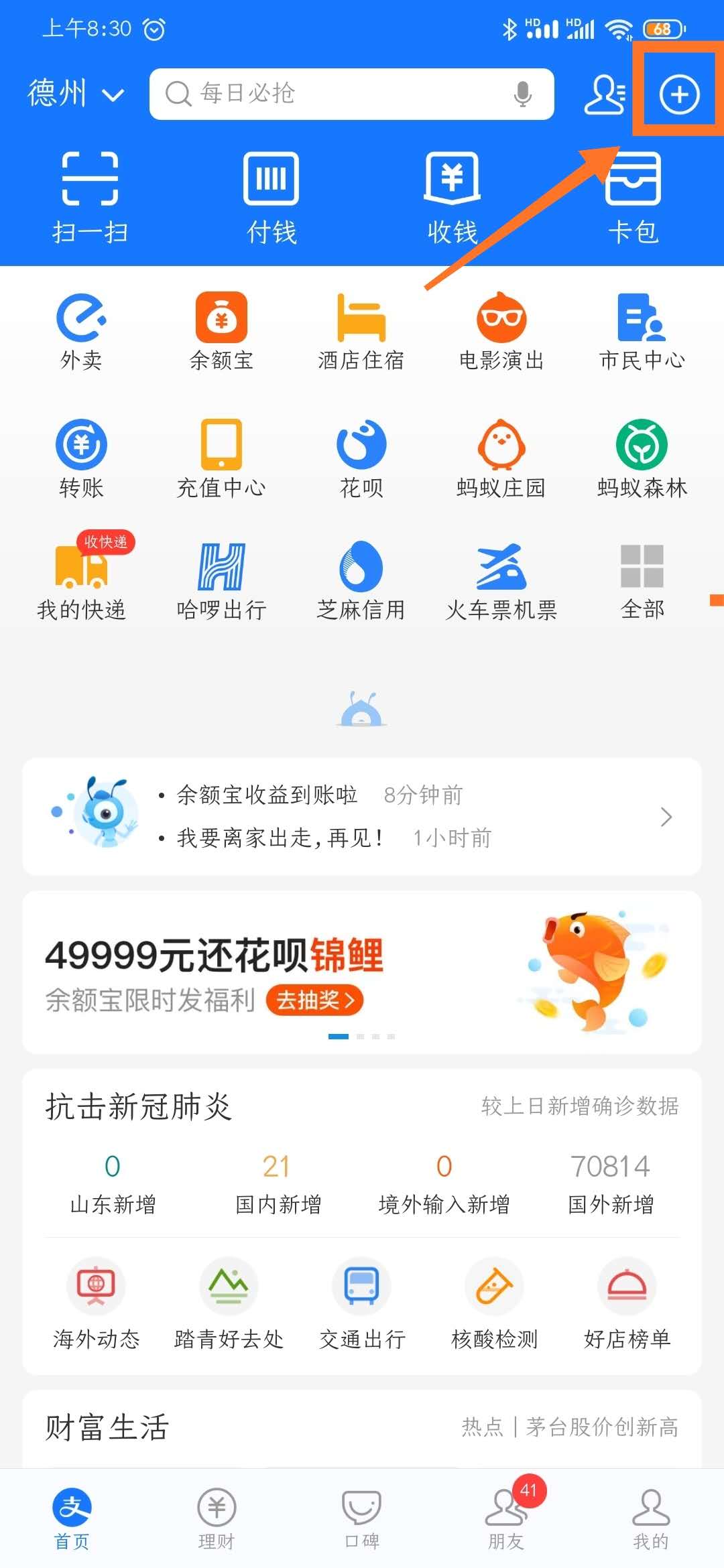Open 转账 transfer
724x1568 pixels.
click(81, 459)
